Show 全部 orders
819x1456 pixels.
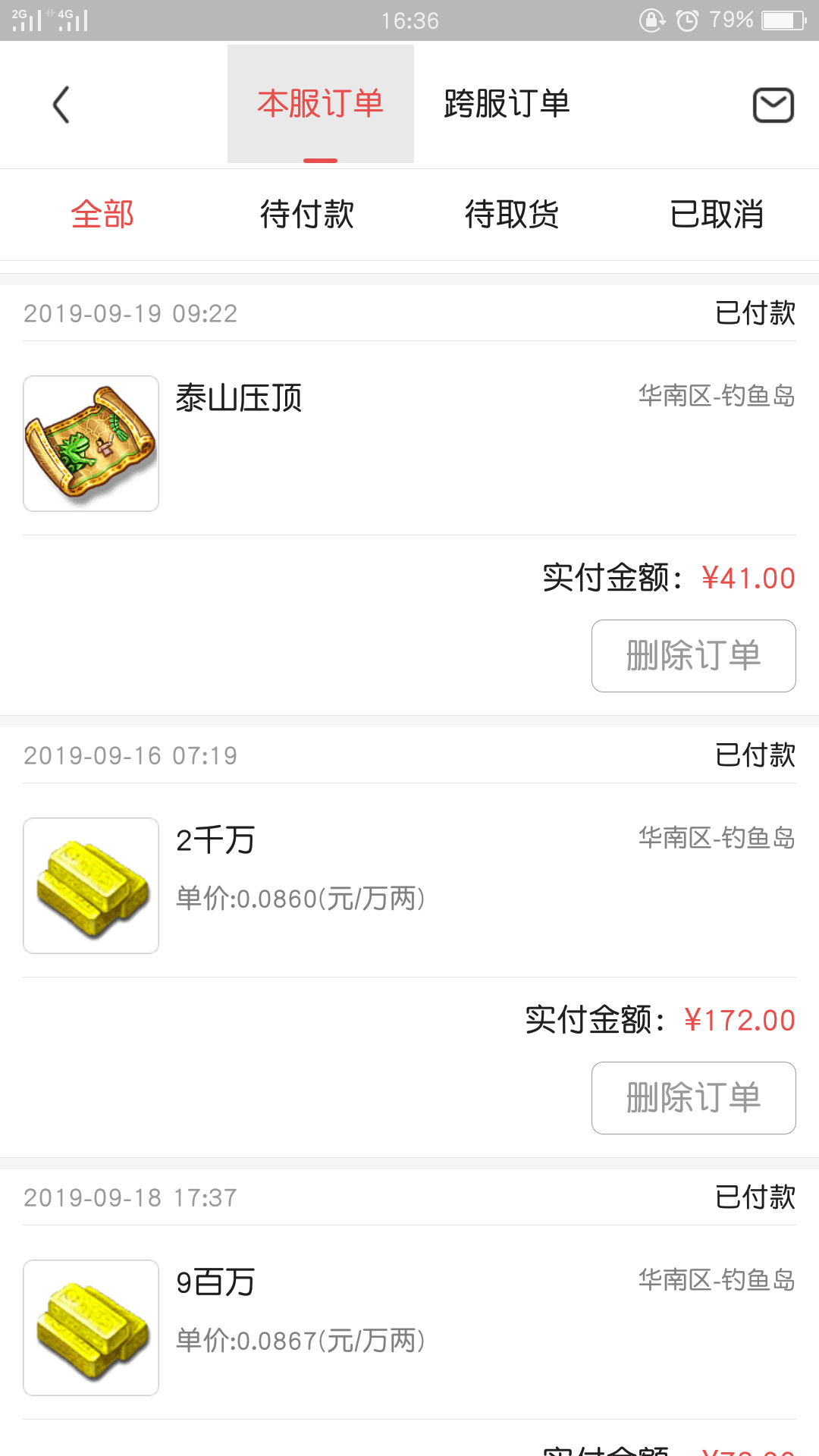click(x=102, y=215)
